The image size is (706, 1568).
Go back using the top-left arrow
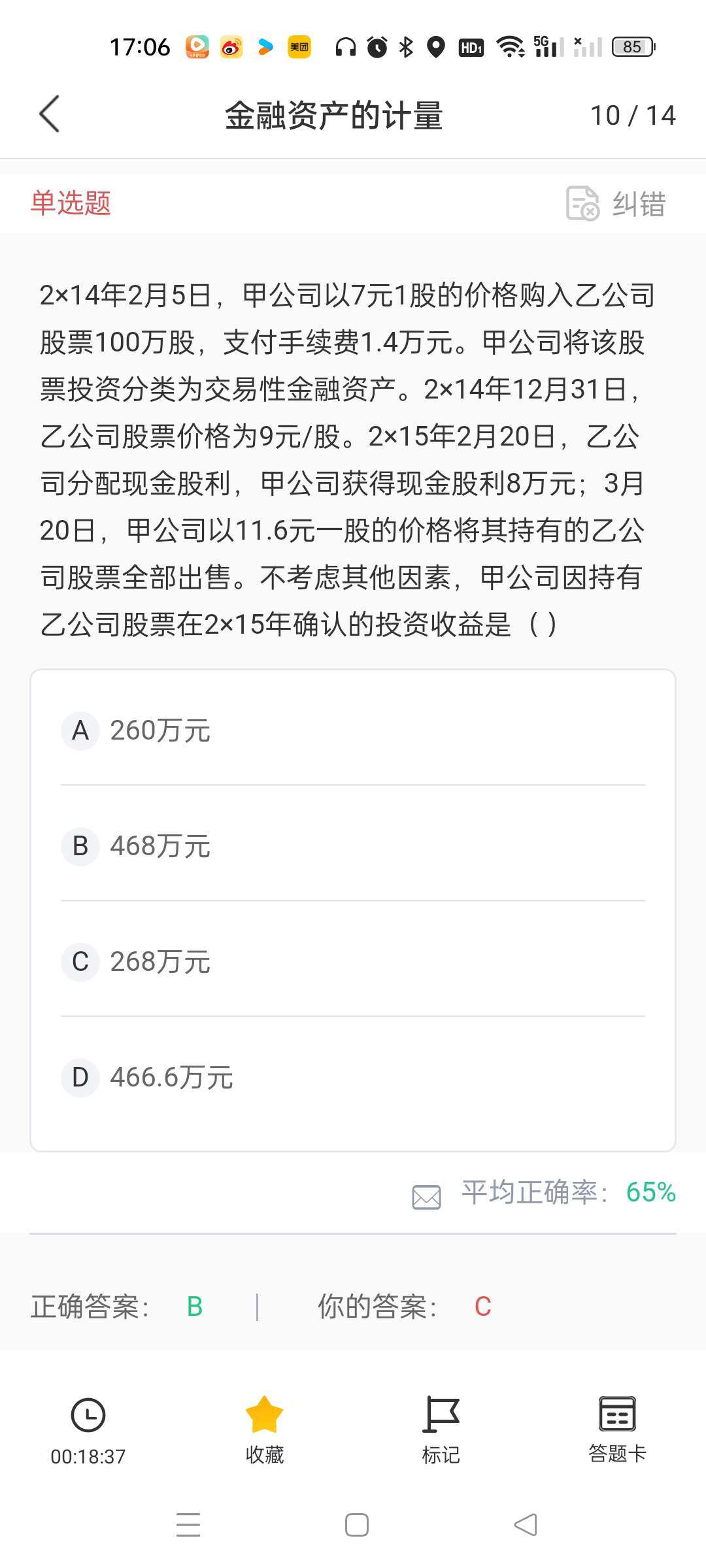pos(50,114)
